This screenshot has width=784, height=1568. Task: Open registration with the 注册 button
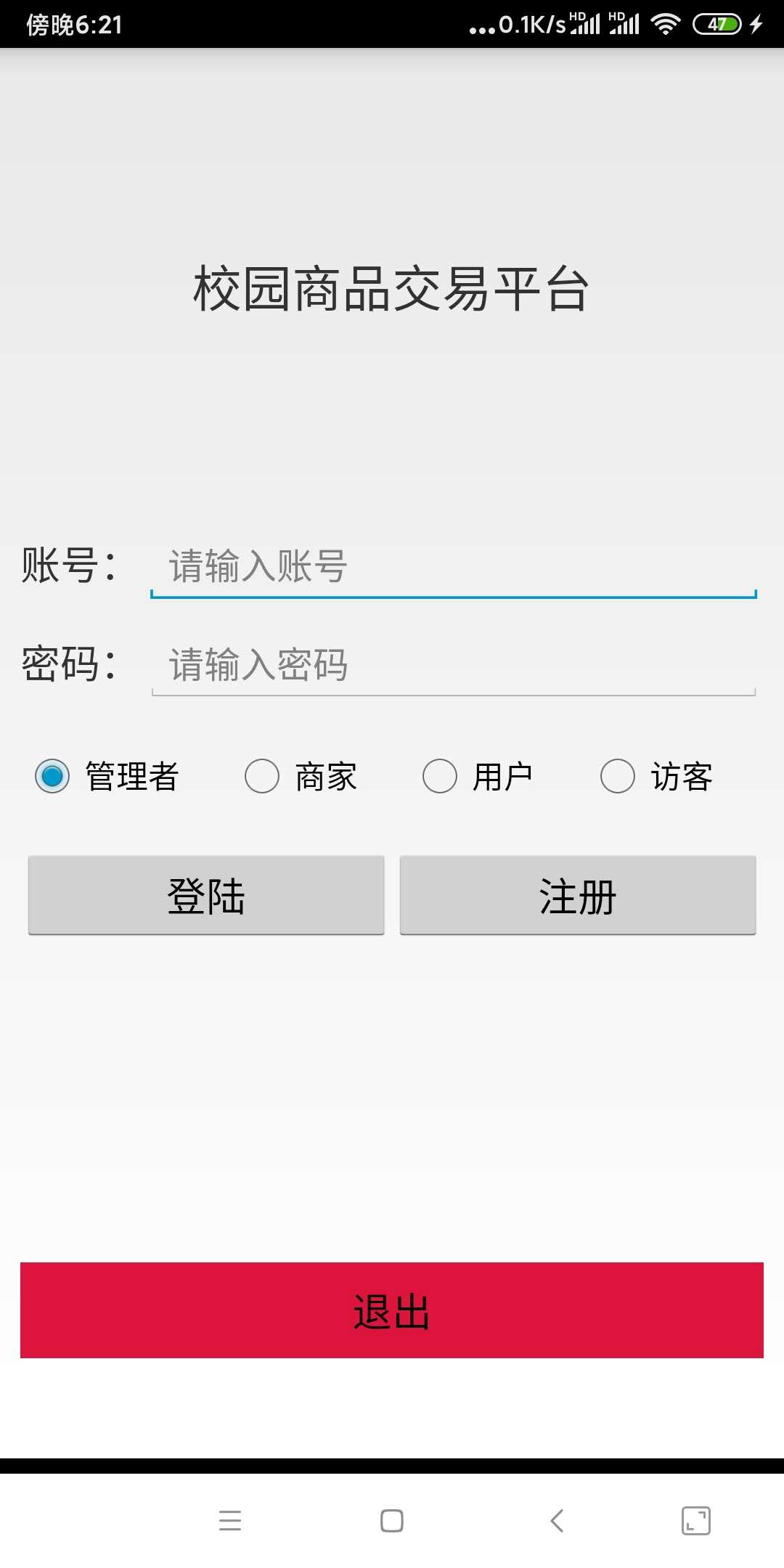[578, 896]
